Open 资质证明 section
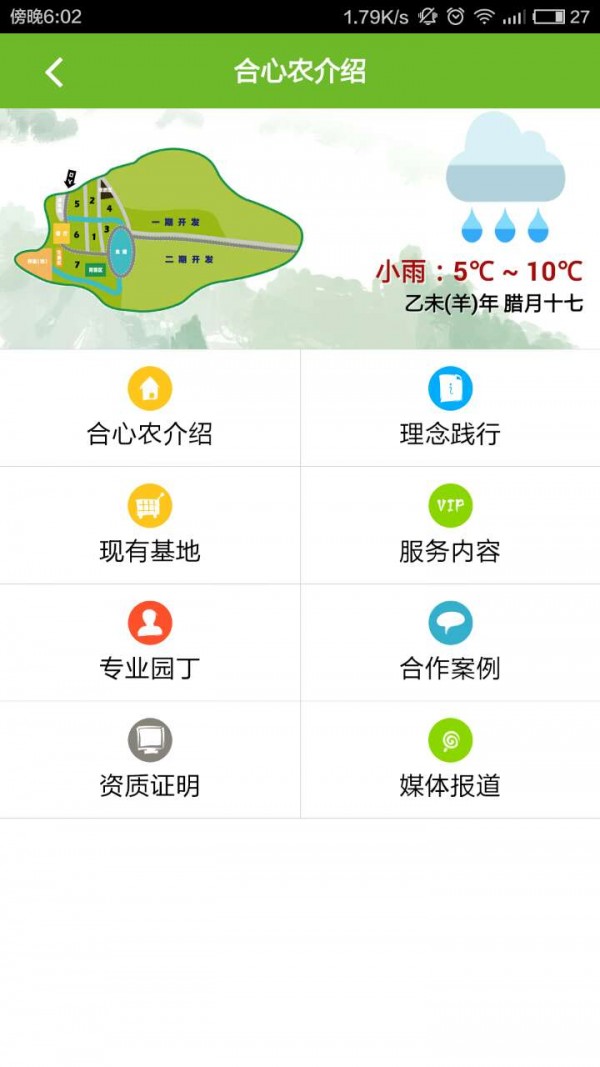 pos(150,759)
